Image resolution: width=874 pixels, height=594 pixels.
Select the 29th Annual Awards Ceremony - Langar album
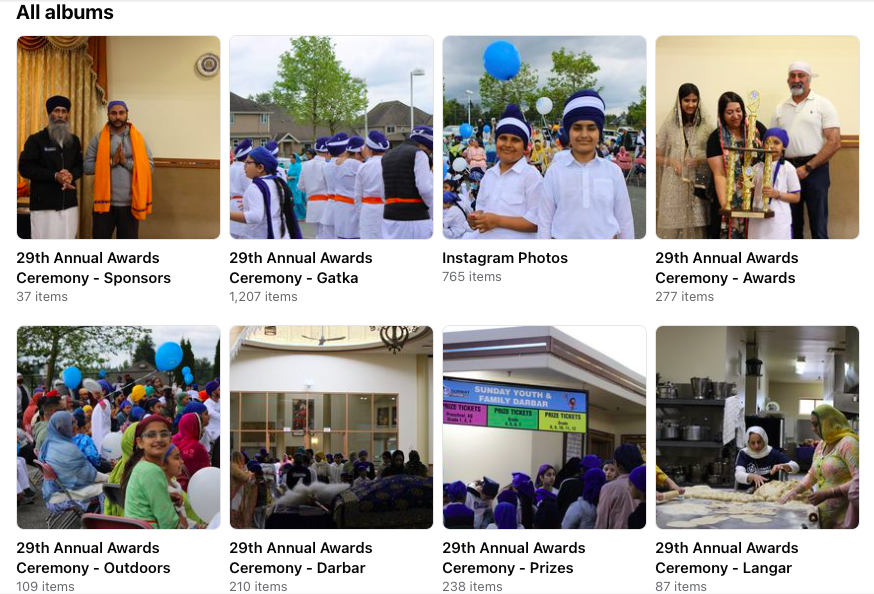coord(757,427)
